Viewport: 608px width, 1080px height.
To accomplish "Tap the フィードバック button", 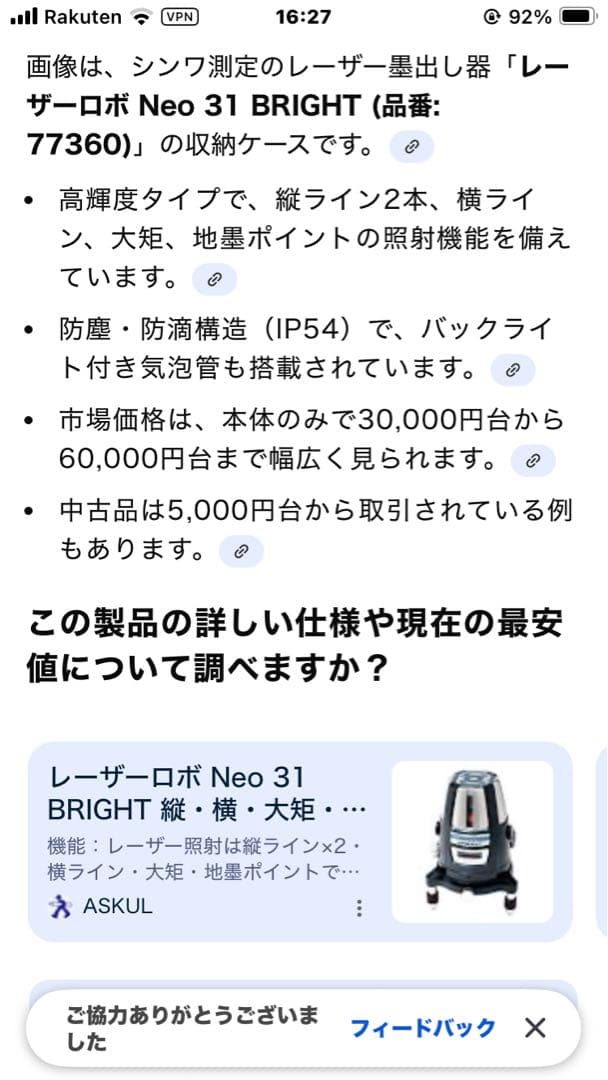I will coord(423,1028).
